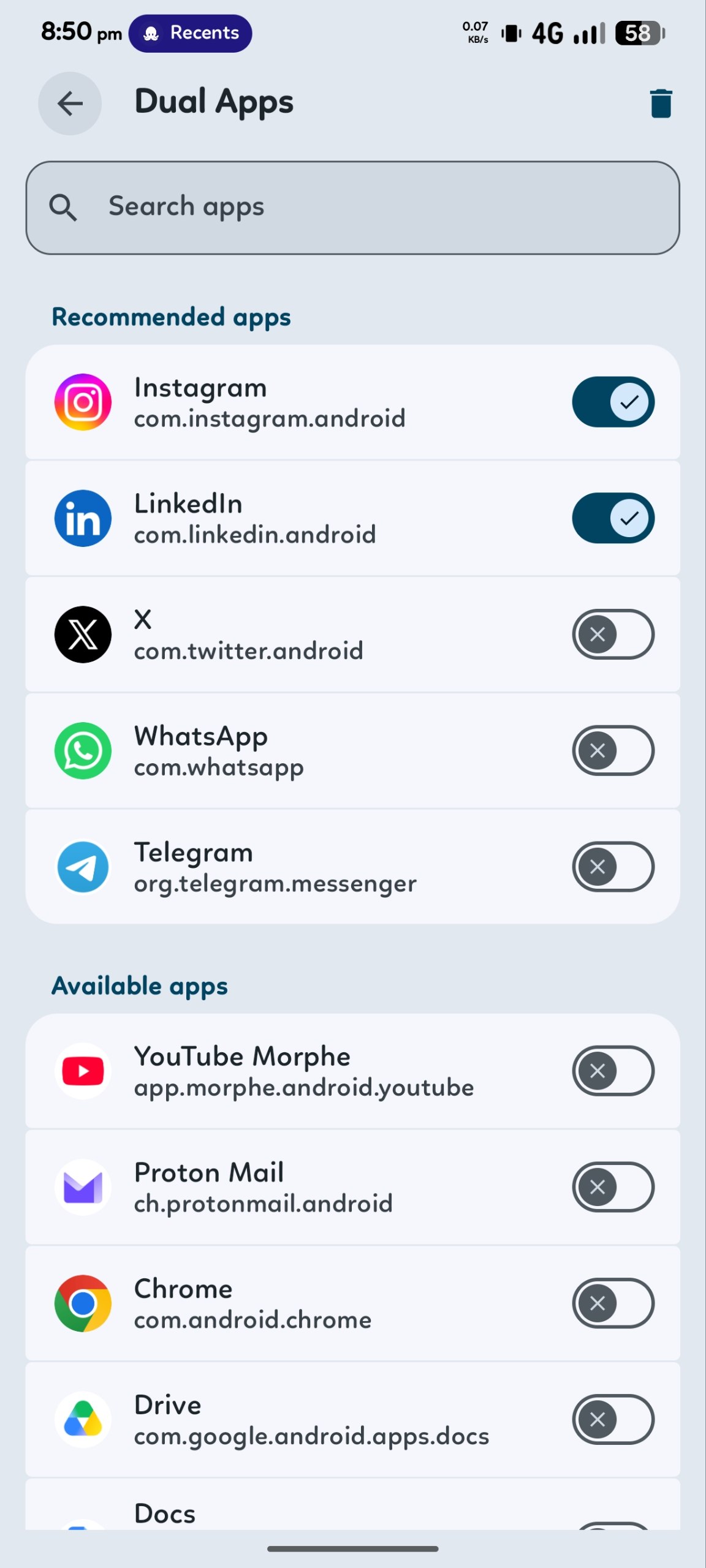This screenshot has height=1568, width=706.
Task: Enable dual app for Proton Mail
Action: pyautogui.click(x=613, y=1187)
